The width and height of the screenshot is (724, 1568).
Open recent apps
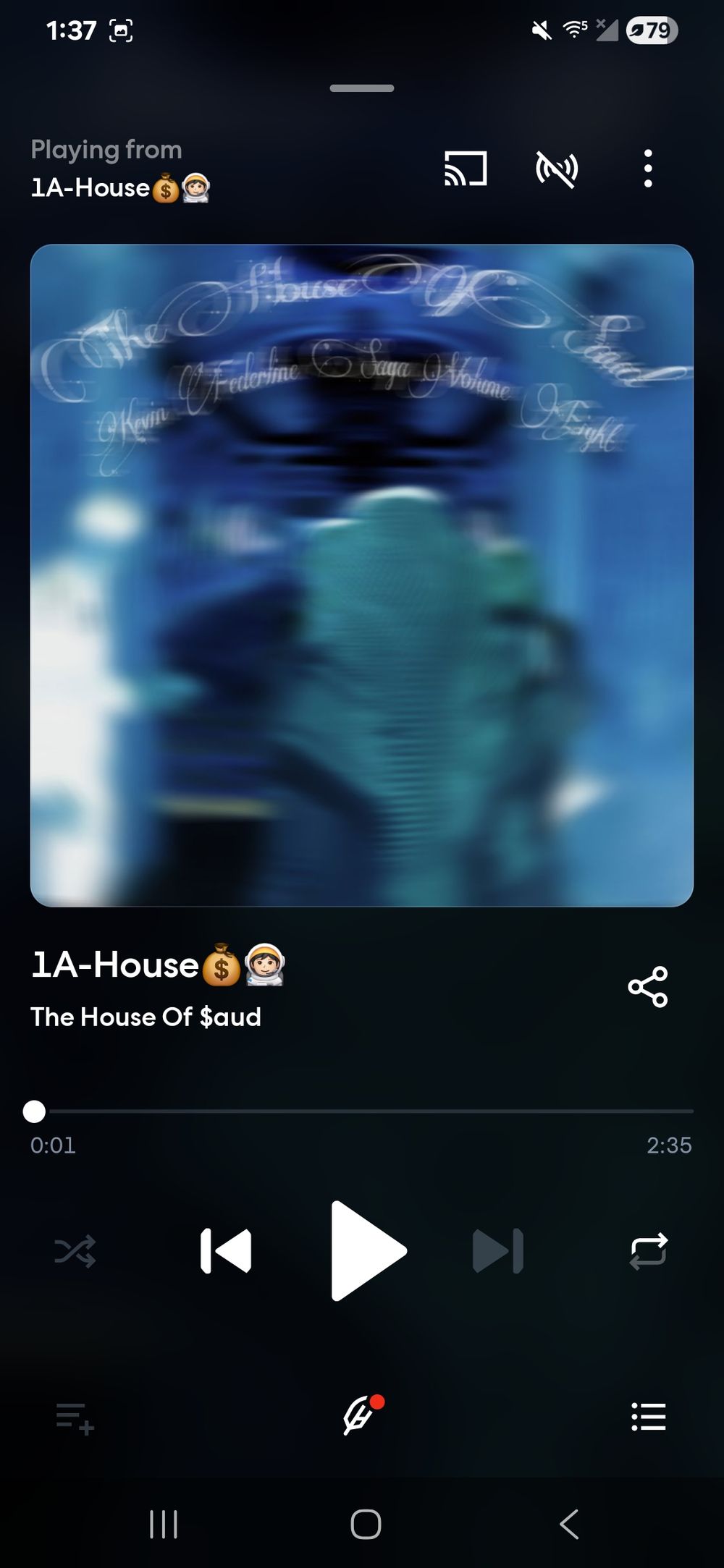(x=164, y=1524)
